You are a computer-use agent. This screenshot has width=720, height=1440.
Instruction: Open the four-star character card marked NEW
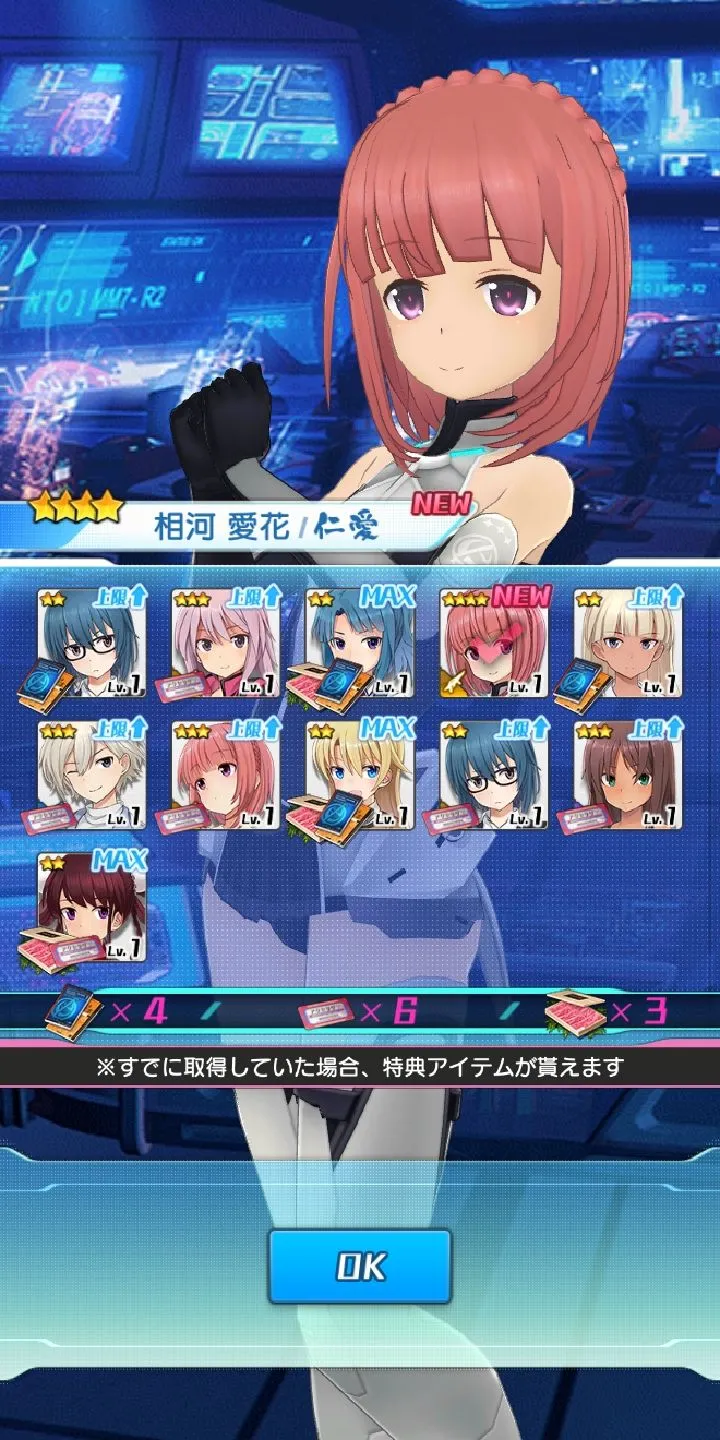click(x=494, y=643)
